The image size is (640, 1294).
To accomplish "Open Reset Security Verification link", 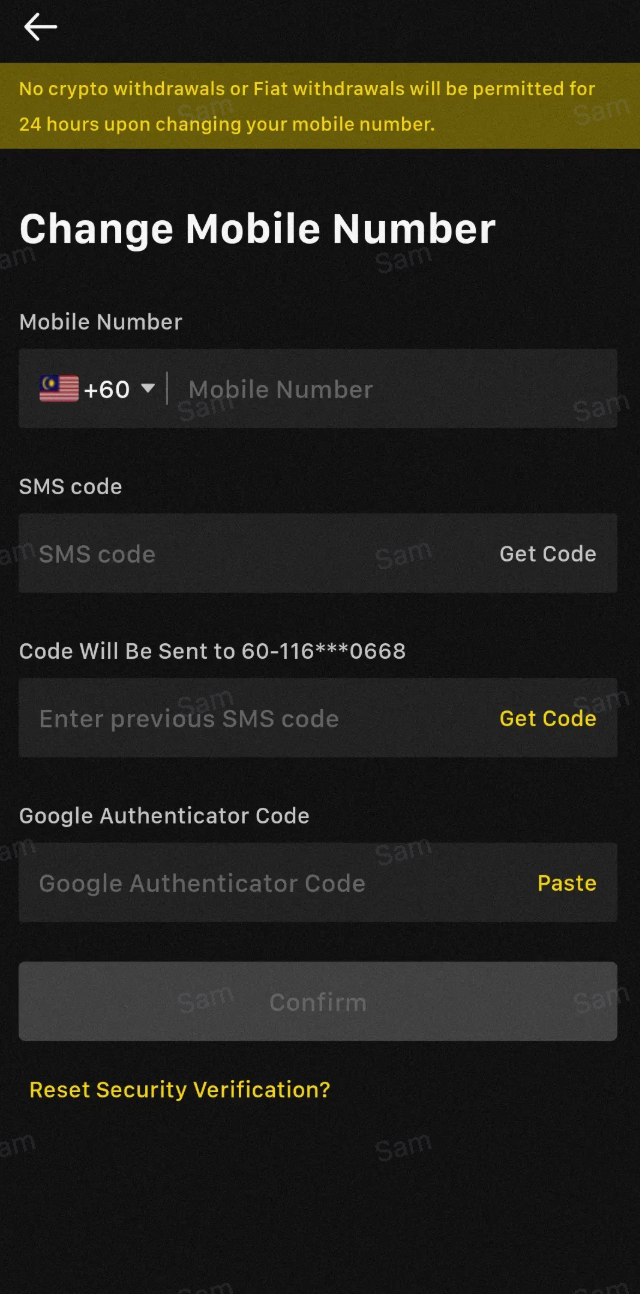I will pyautogui.click(x=180, y=1090).
